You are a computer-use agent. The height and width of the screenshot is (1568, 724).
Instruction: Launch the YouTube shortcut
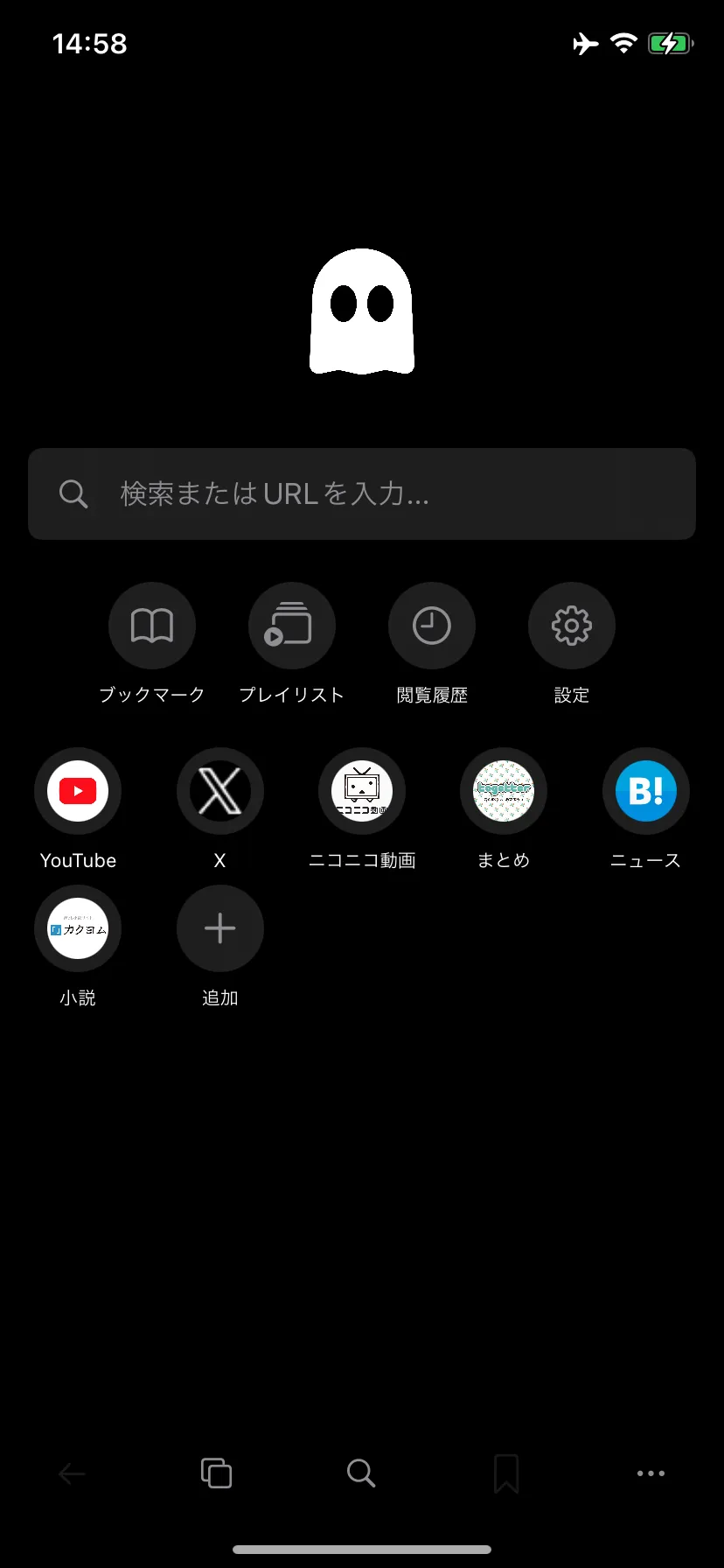click(78, 790)
